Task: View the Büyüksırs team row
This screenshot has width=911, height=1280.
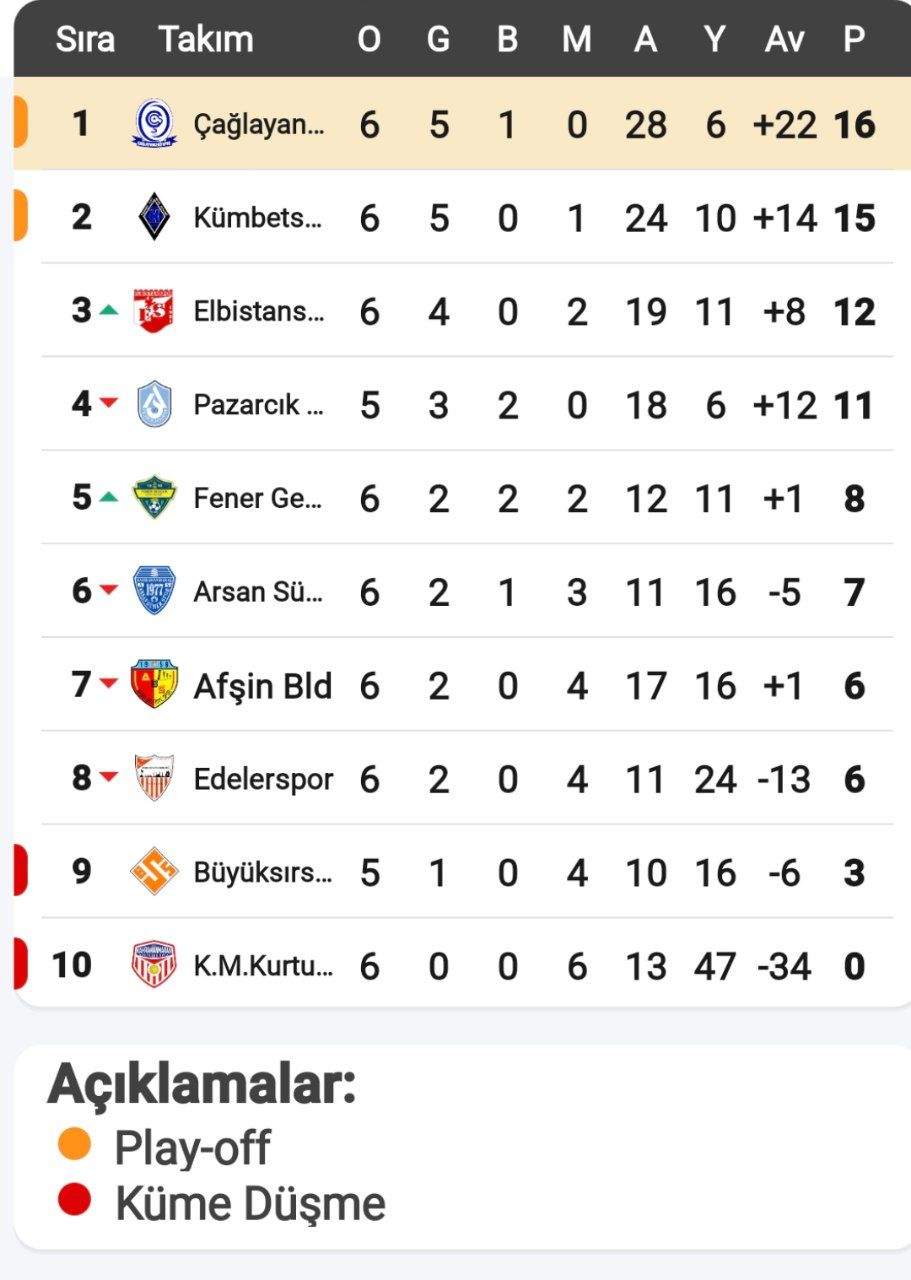Action: coord(260,873)
